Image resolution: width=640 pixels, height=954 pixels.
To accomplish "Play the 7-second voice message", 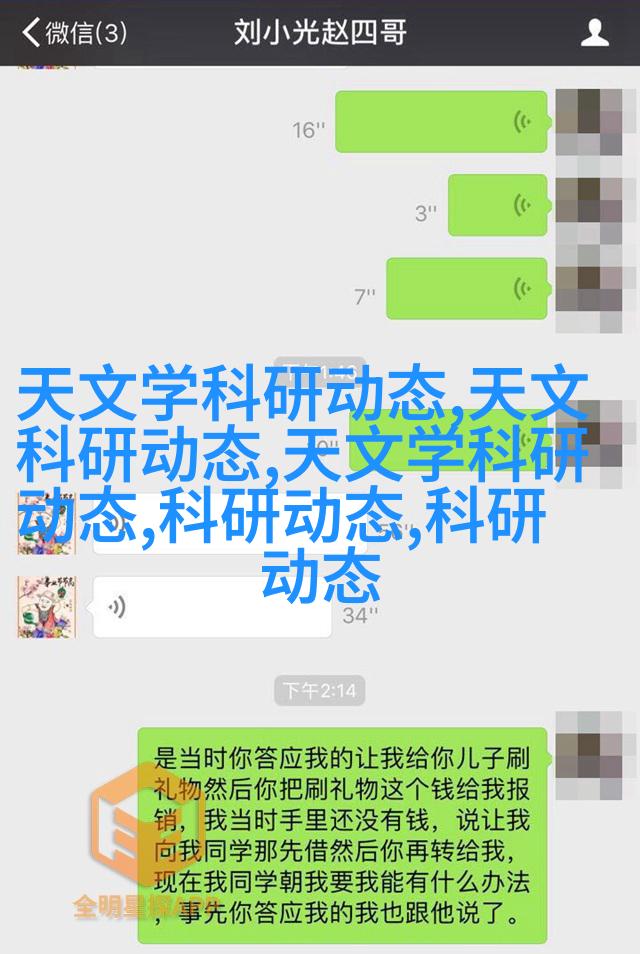I will [x=466, y=289].
